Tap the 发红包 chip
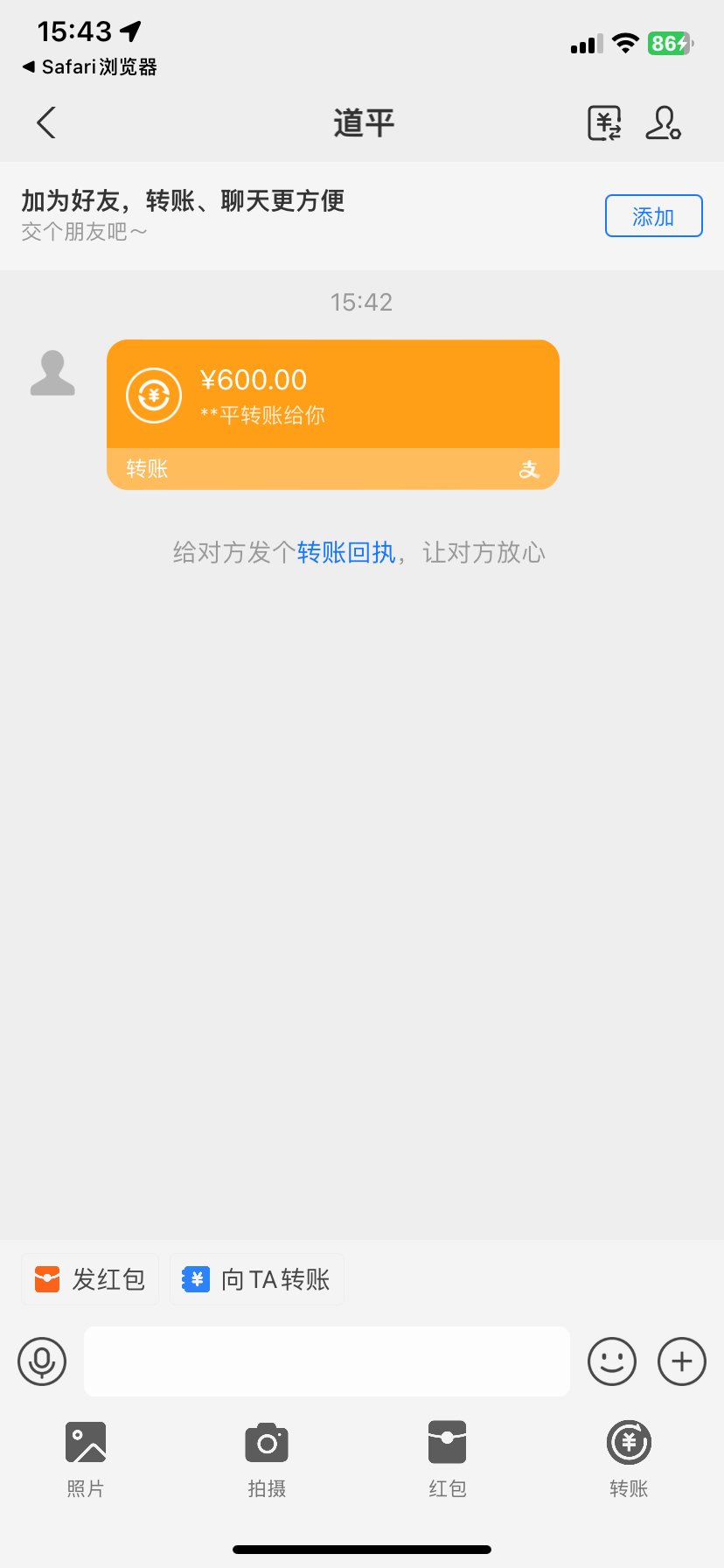This screenshot has height=1568, width=724. click(x=90, y=1279)
